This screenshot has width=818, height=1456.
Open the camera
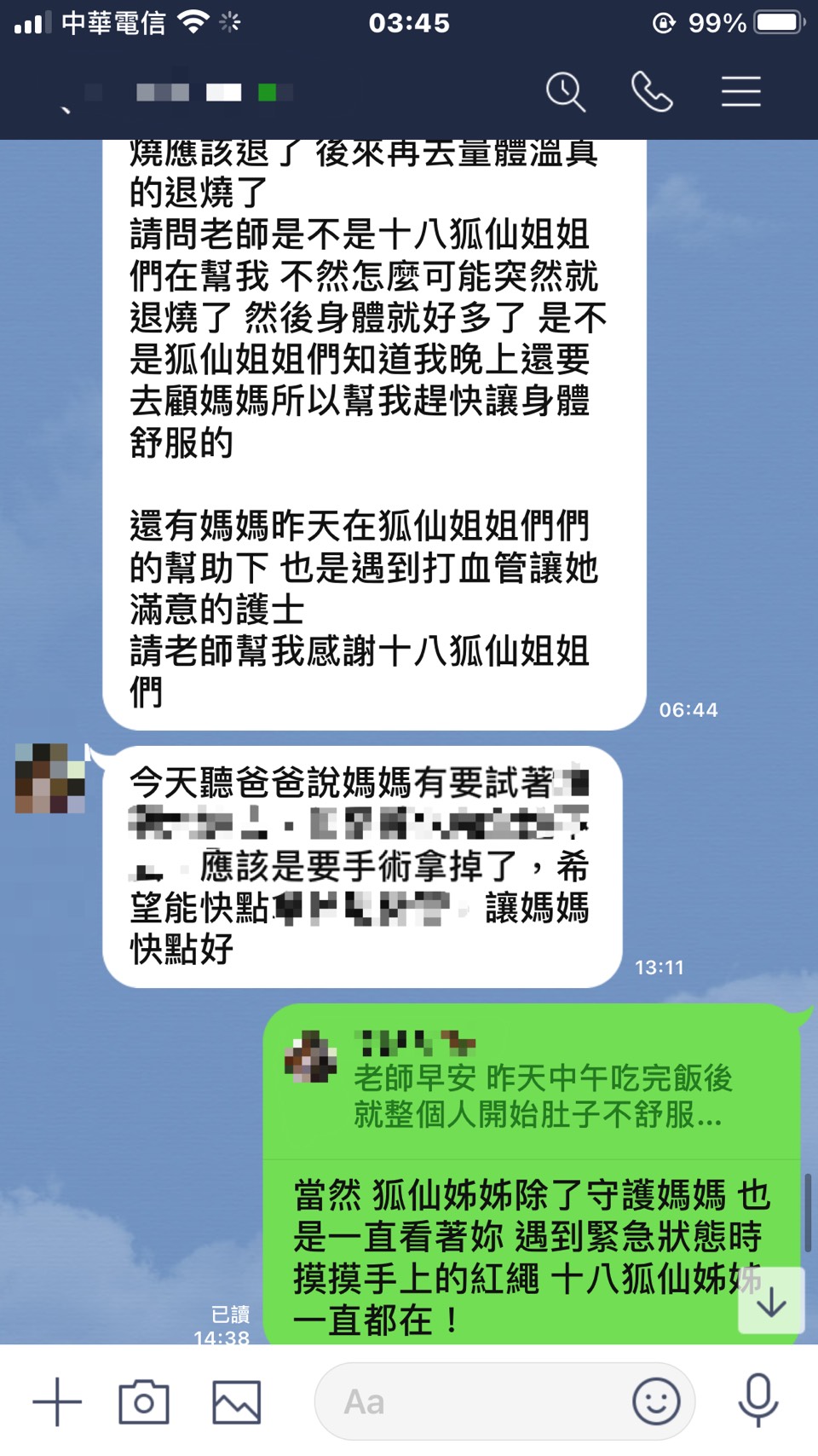[x=143, y=1401]
